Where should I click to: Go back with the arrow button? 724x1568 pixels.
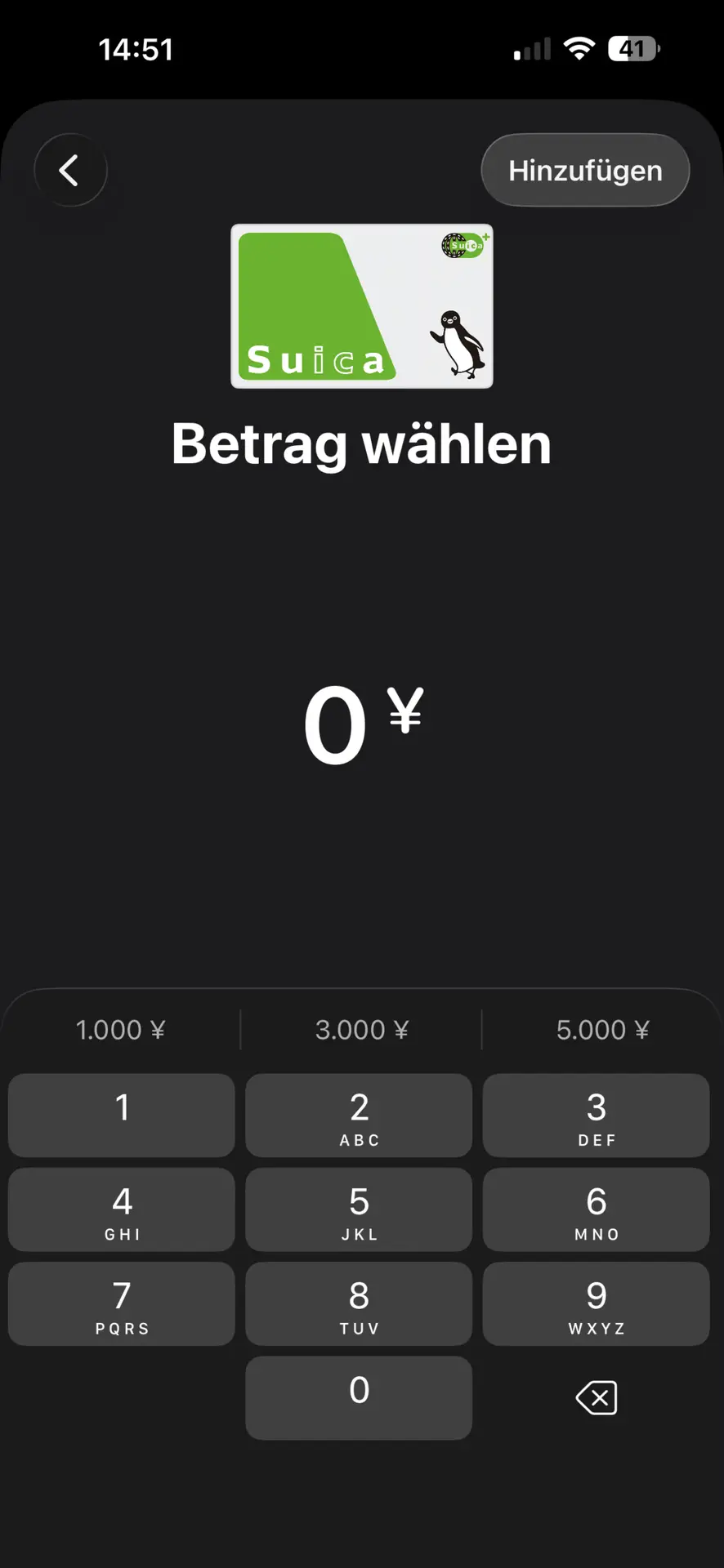[x=70, y=170]
